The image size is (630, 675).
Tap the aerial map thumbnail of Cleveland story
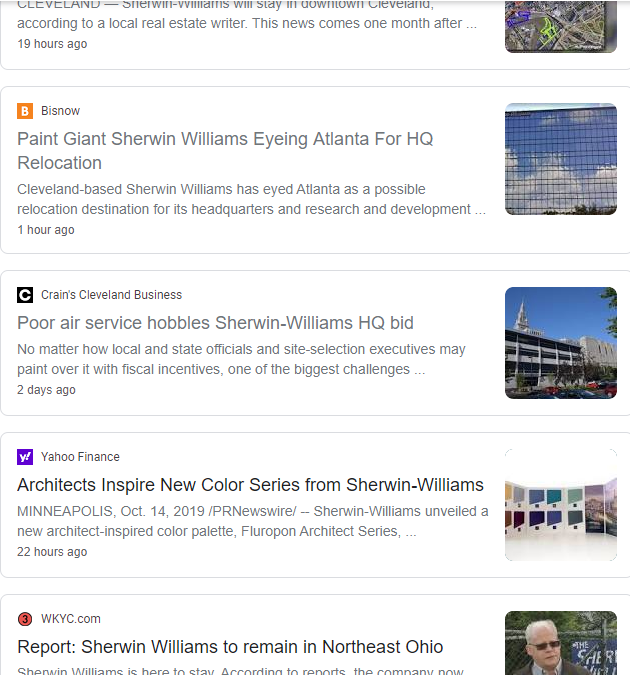560,25
